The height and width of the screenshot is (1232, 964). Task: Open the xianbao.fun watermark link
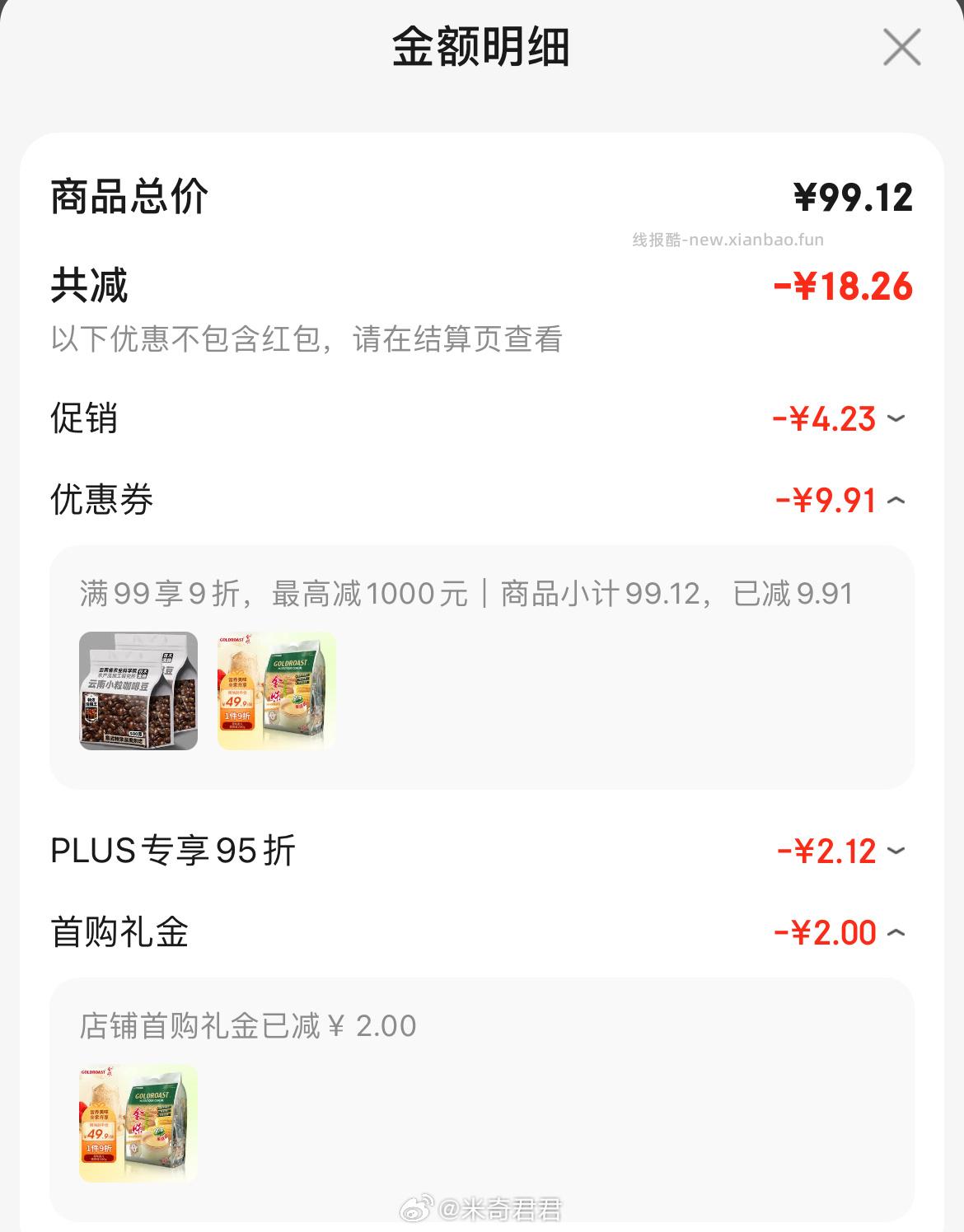[x=730, y=239]
